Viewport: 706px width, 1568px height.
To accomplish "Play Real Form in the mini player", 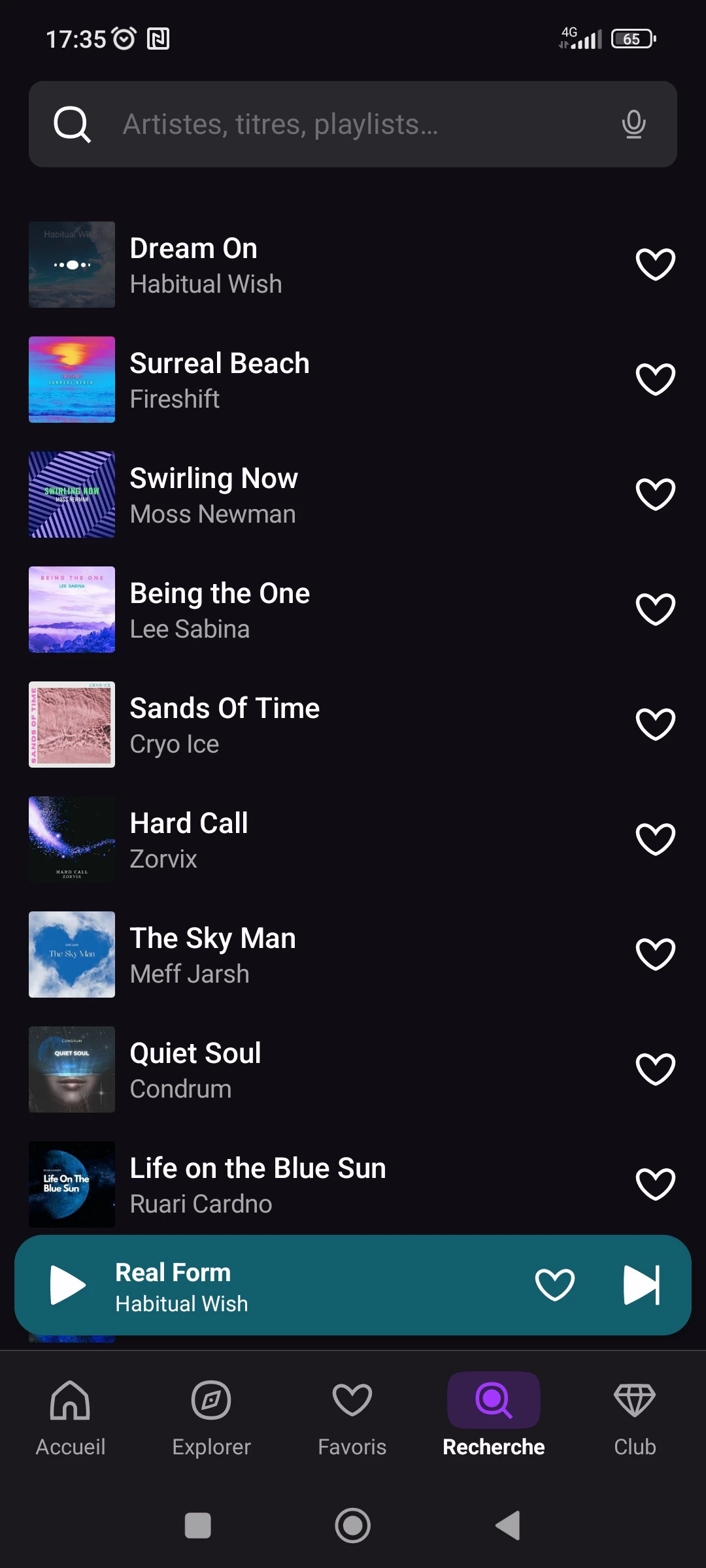I will click(68, 1285).
